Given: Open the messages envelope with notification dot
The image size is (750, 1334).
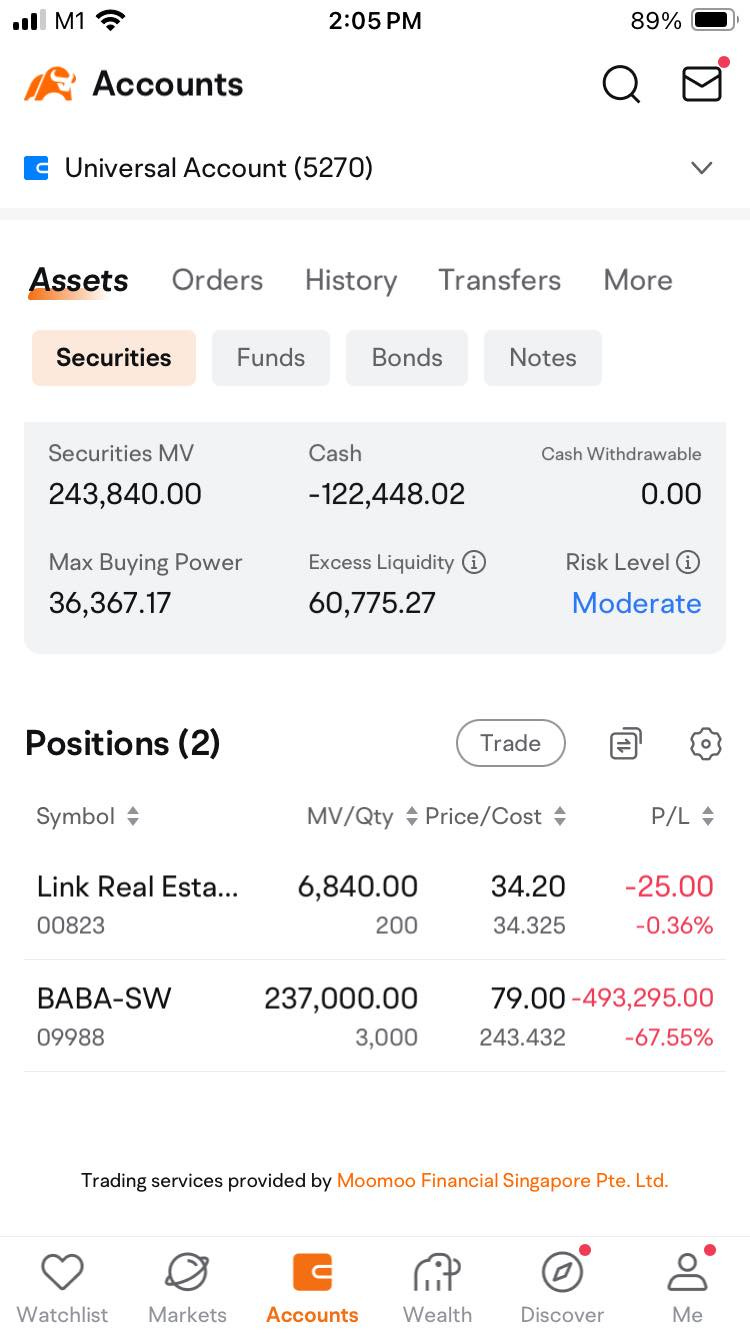Looking at the screenshot, I should (701, 84).
